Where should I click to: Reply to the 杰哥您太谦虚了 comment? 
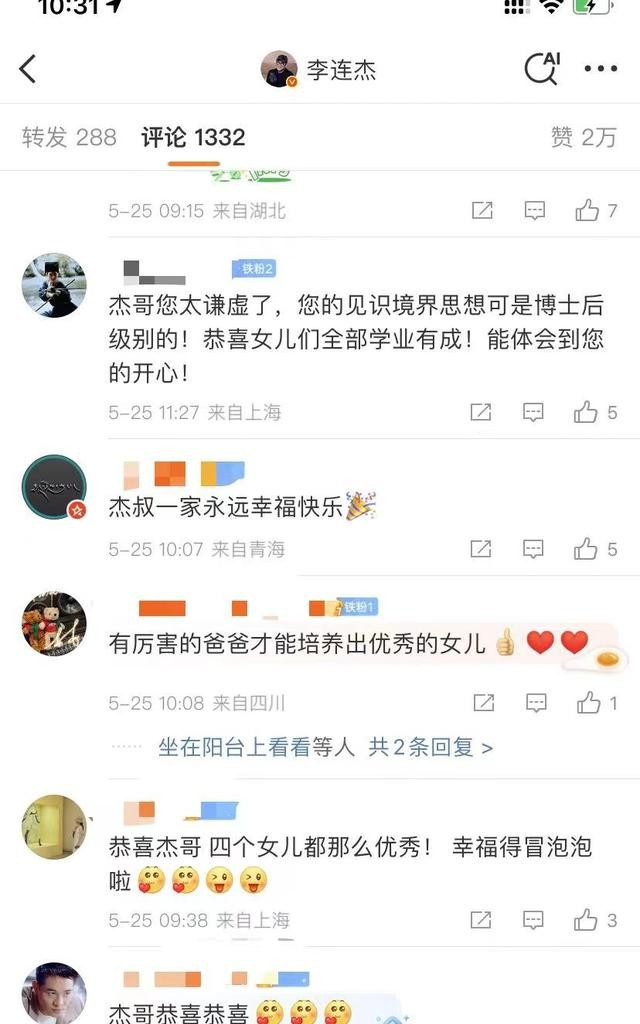pyautogui.click(x=534, y=412)
